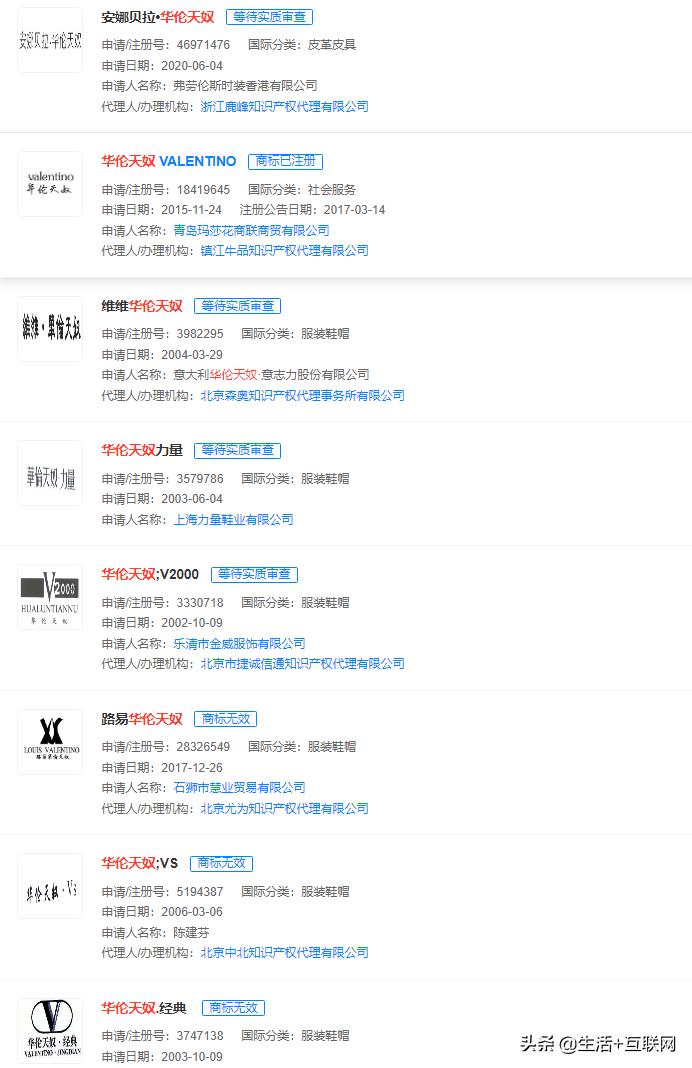
Task: Open the 华伦天奴力量 trademark result
Action: 141,450
